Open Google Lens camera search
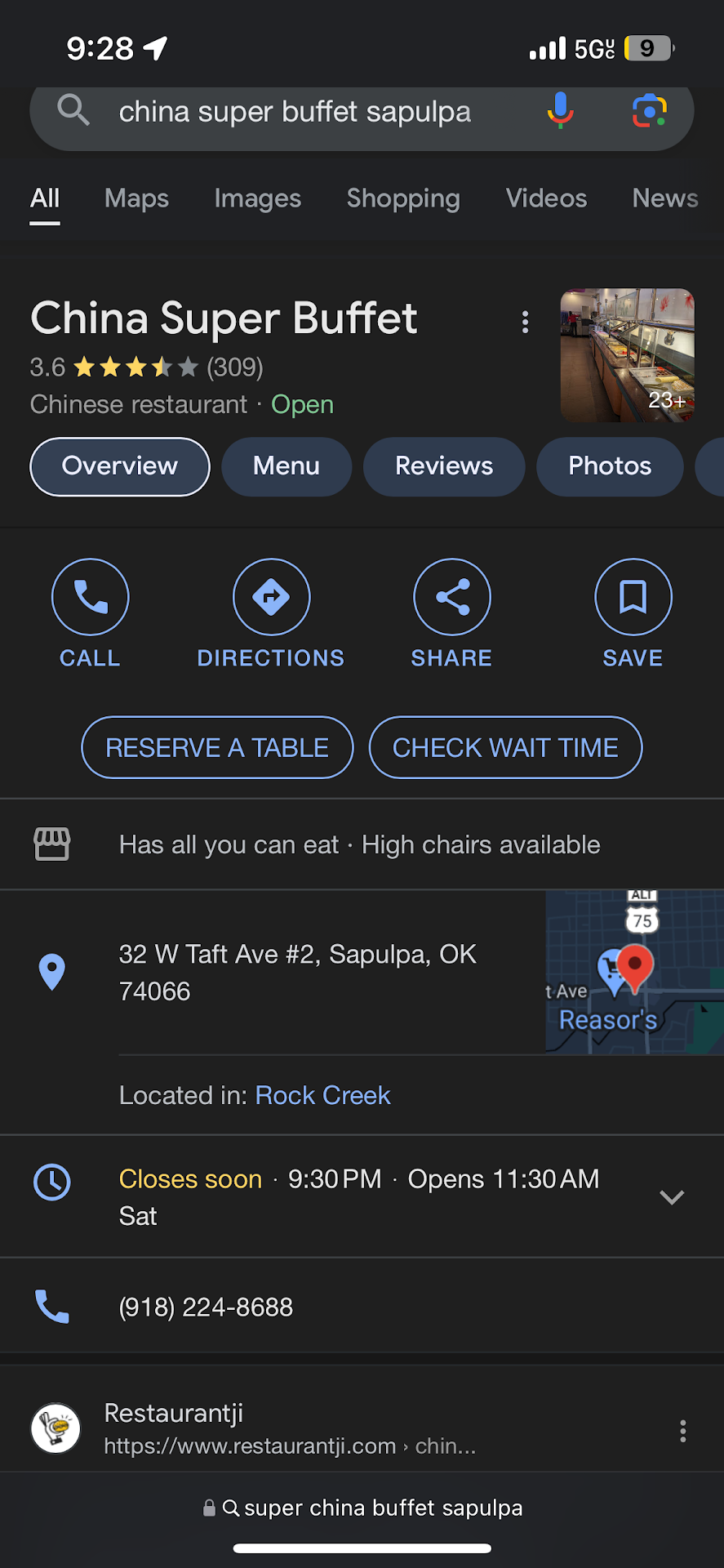The image size is (724, 1568). pos(650,110)
